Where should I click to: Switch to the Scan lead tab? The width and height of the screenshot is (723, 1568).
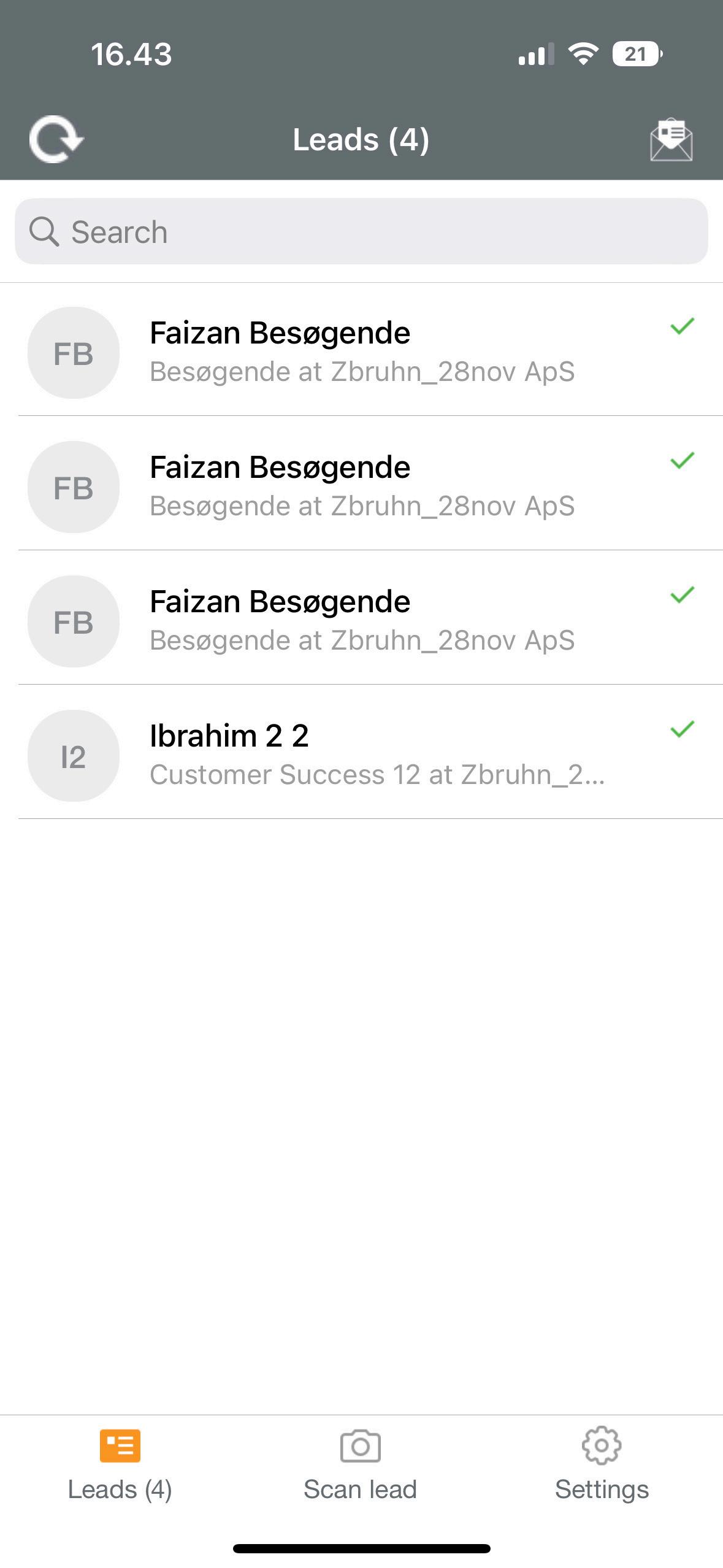(360, 1464)
